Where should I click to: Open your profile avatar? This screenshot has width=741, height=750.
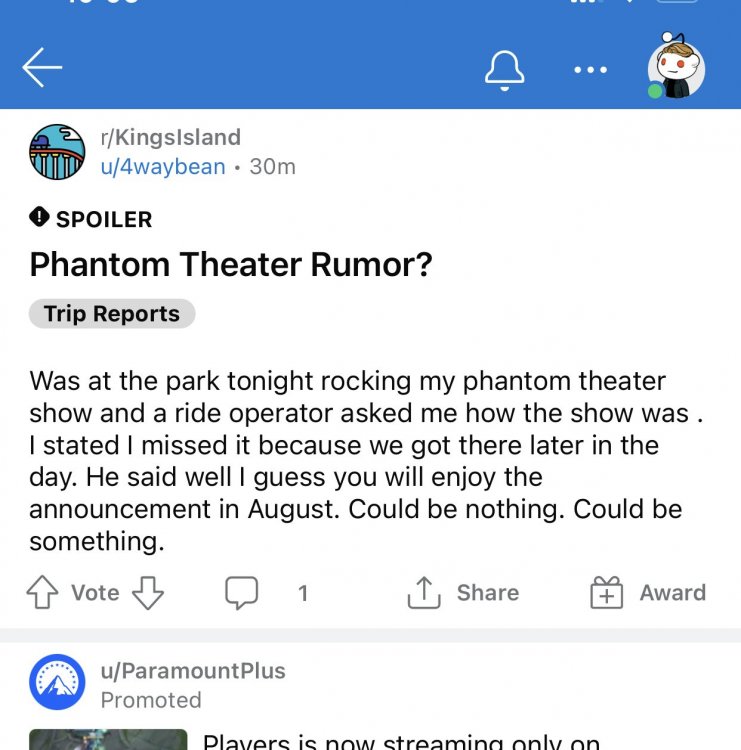pos(677,68)
